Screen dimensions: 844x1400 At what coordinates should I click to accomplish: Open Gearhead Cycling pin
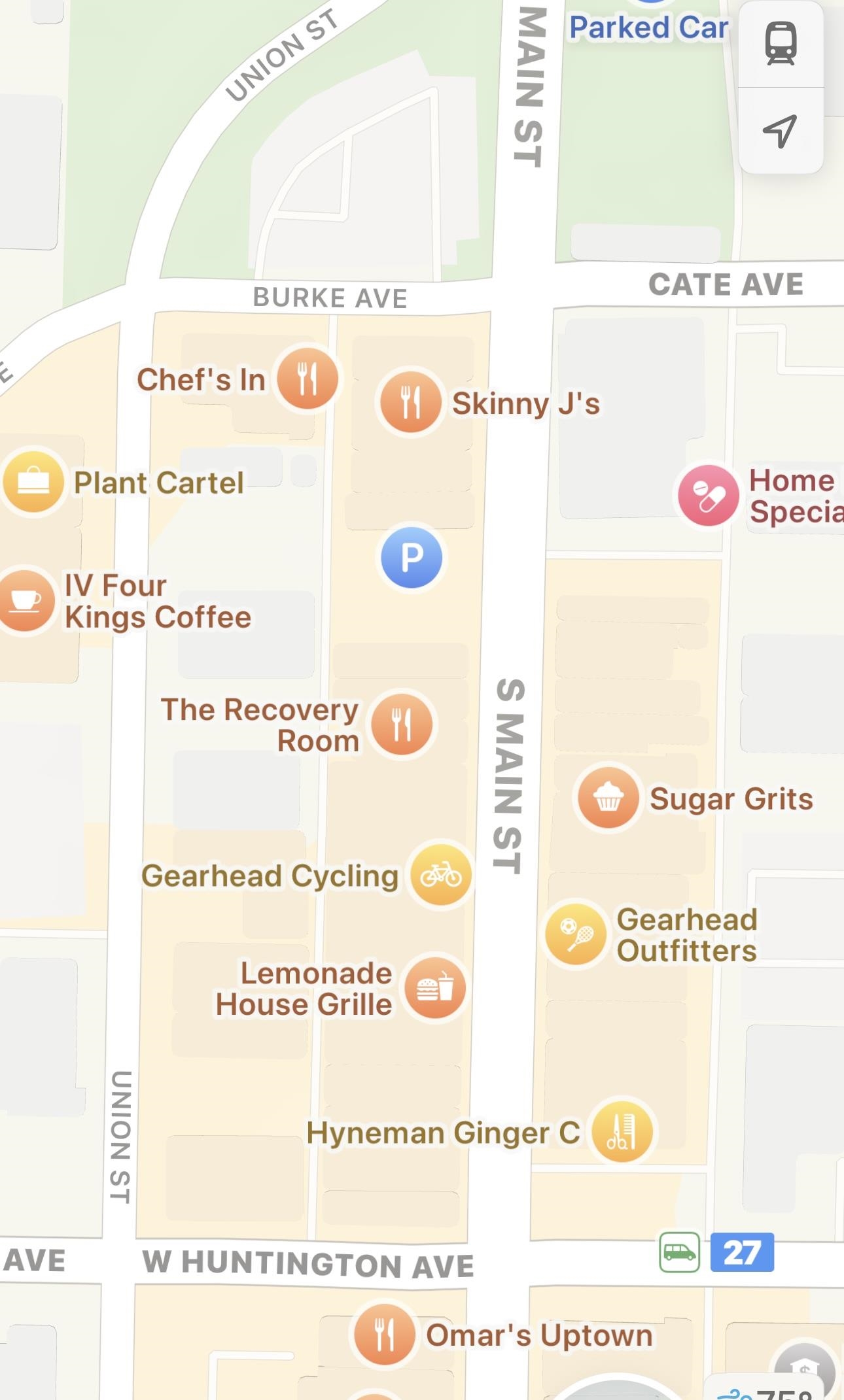441,874
